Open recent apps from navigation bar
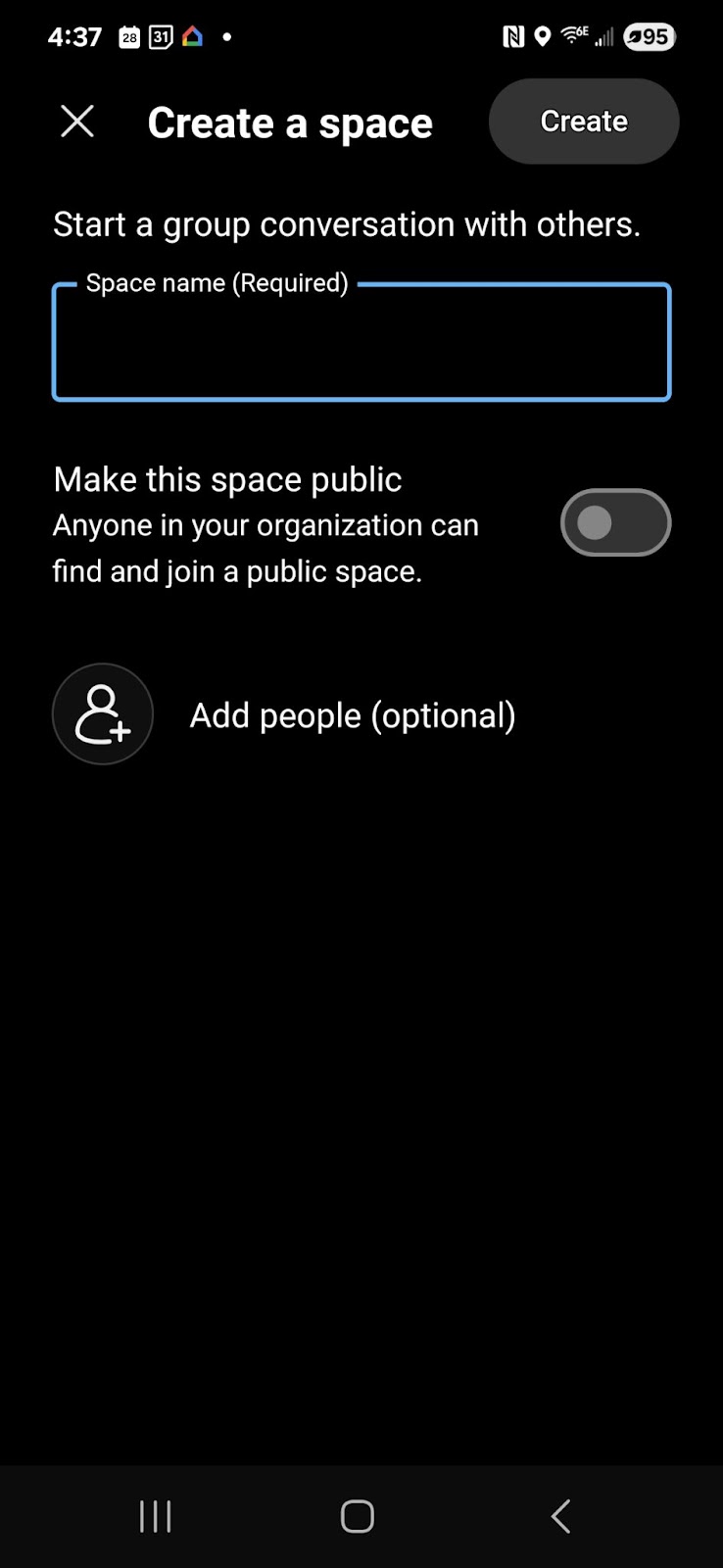This screenshot has width=723, height=1568. click(x=156, y=1516)
